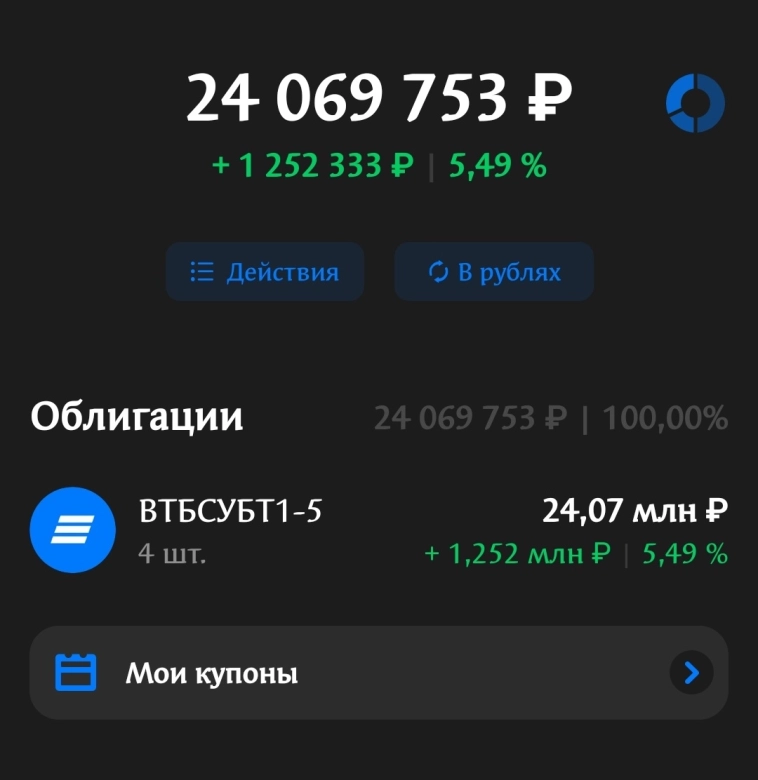
Task: Open the donut chart in top right corner
Action: (696, 103)
